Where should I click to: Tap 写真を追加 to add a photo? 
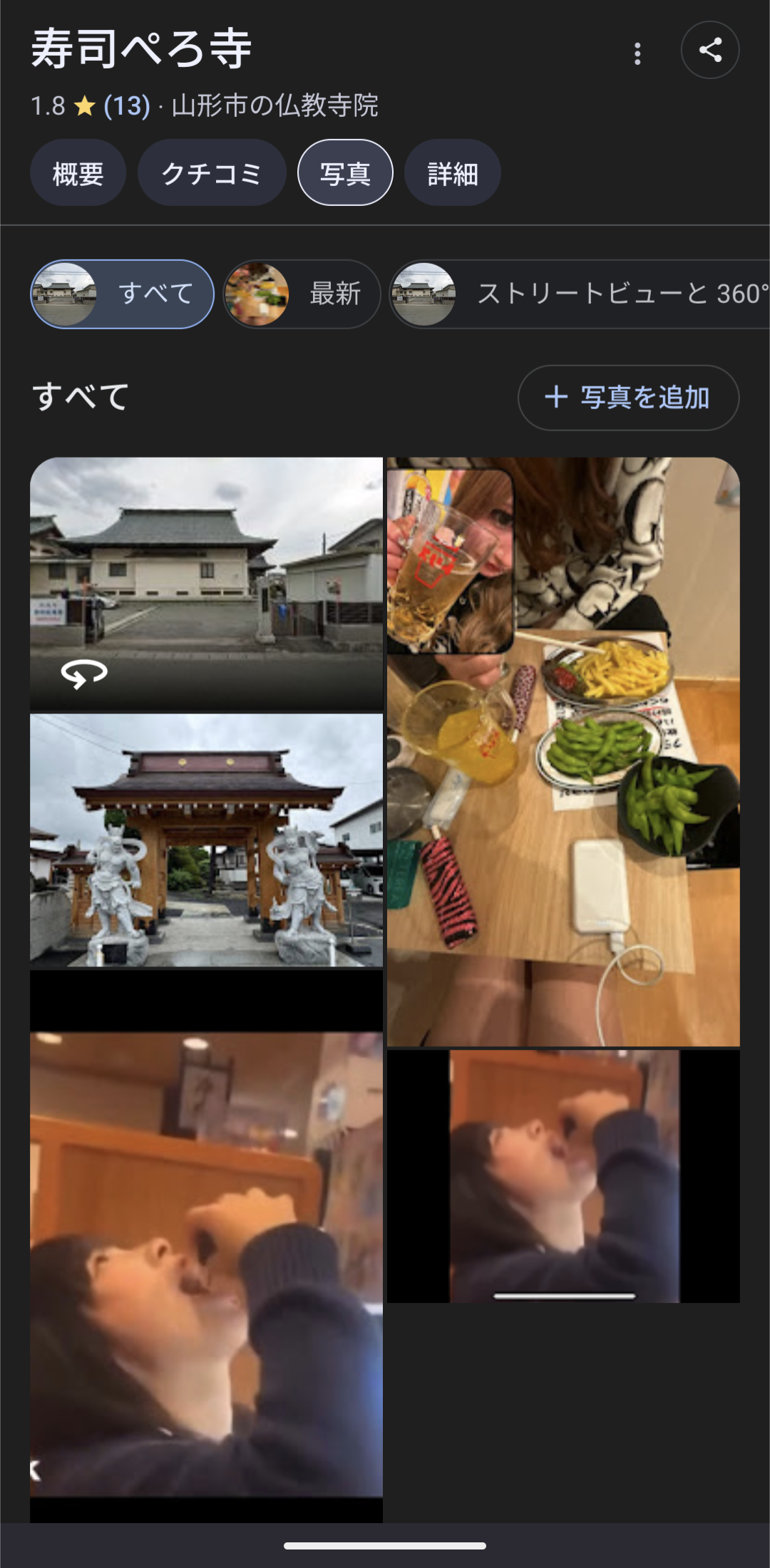click(x=627, y=398)
